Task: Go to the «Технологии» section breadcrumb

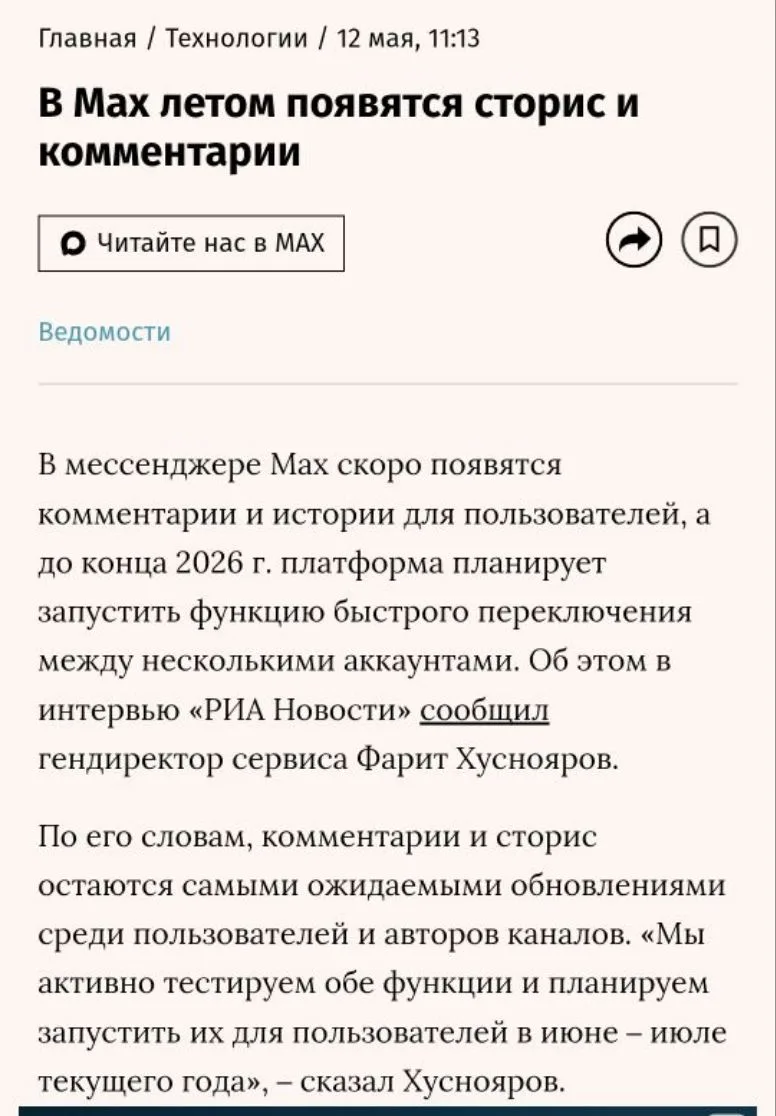Action: (236, 37)
